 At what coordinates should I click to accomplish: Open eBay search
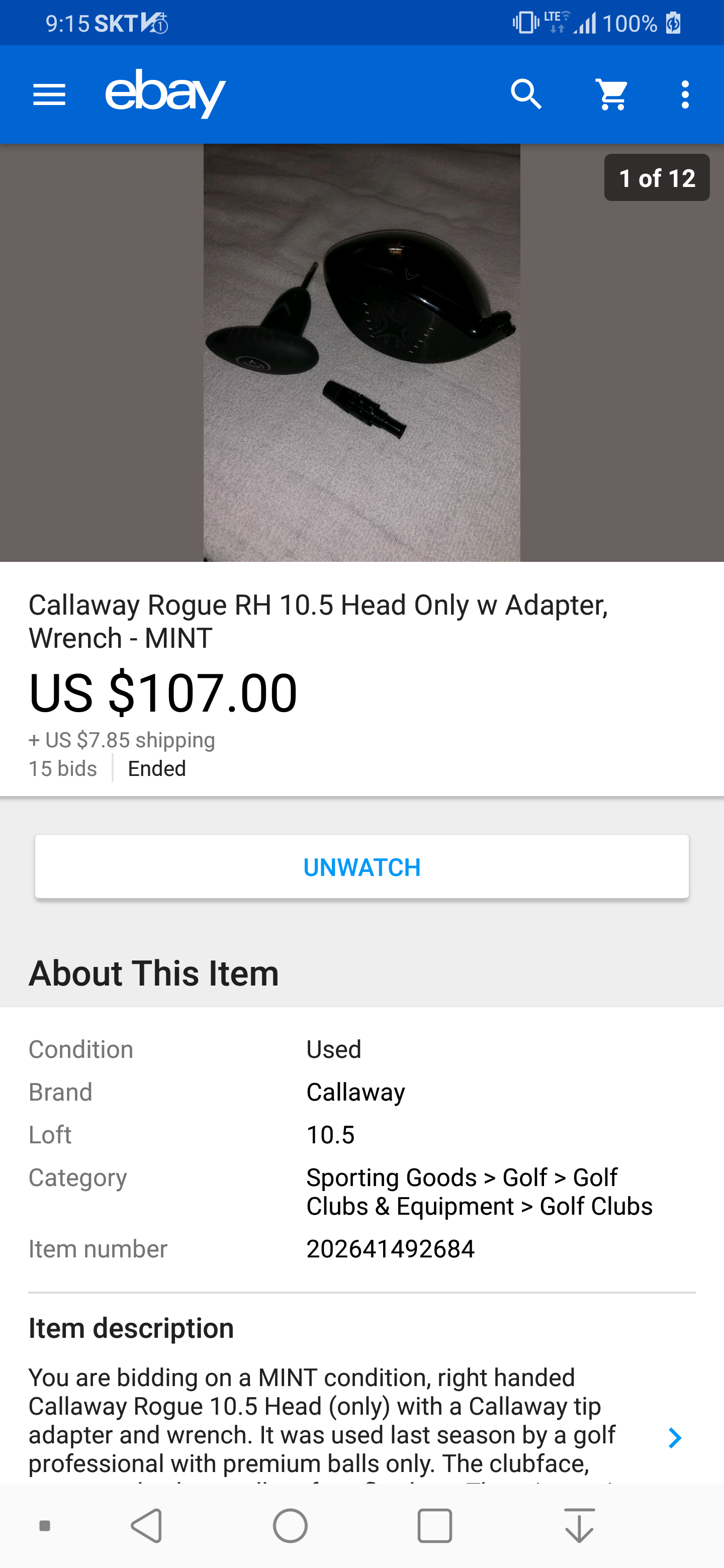(x=526, y=94)
